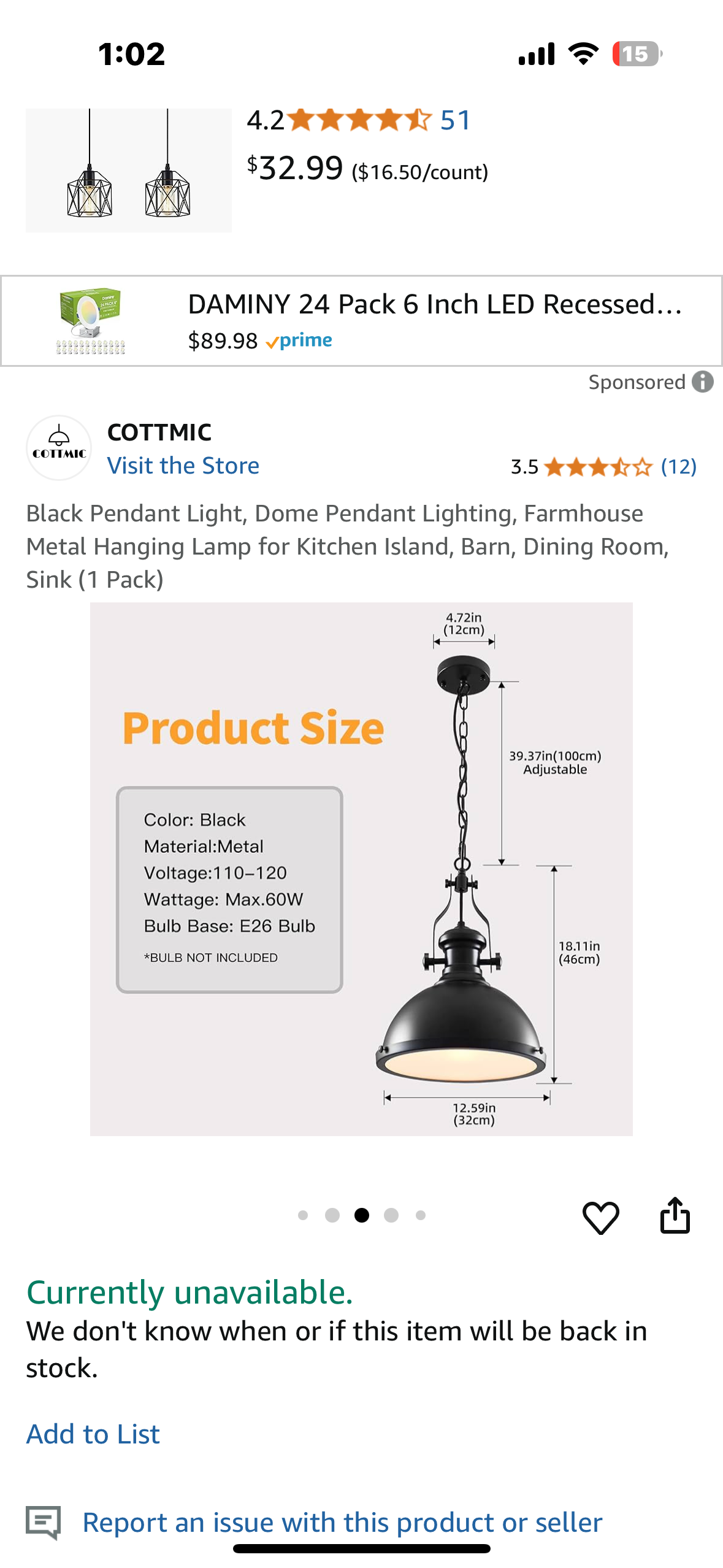Report an issue with this product or seller
The image size is (723, 1568).
(x=342, y=1523)
